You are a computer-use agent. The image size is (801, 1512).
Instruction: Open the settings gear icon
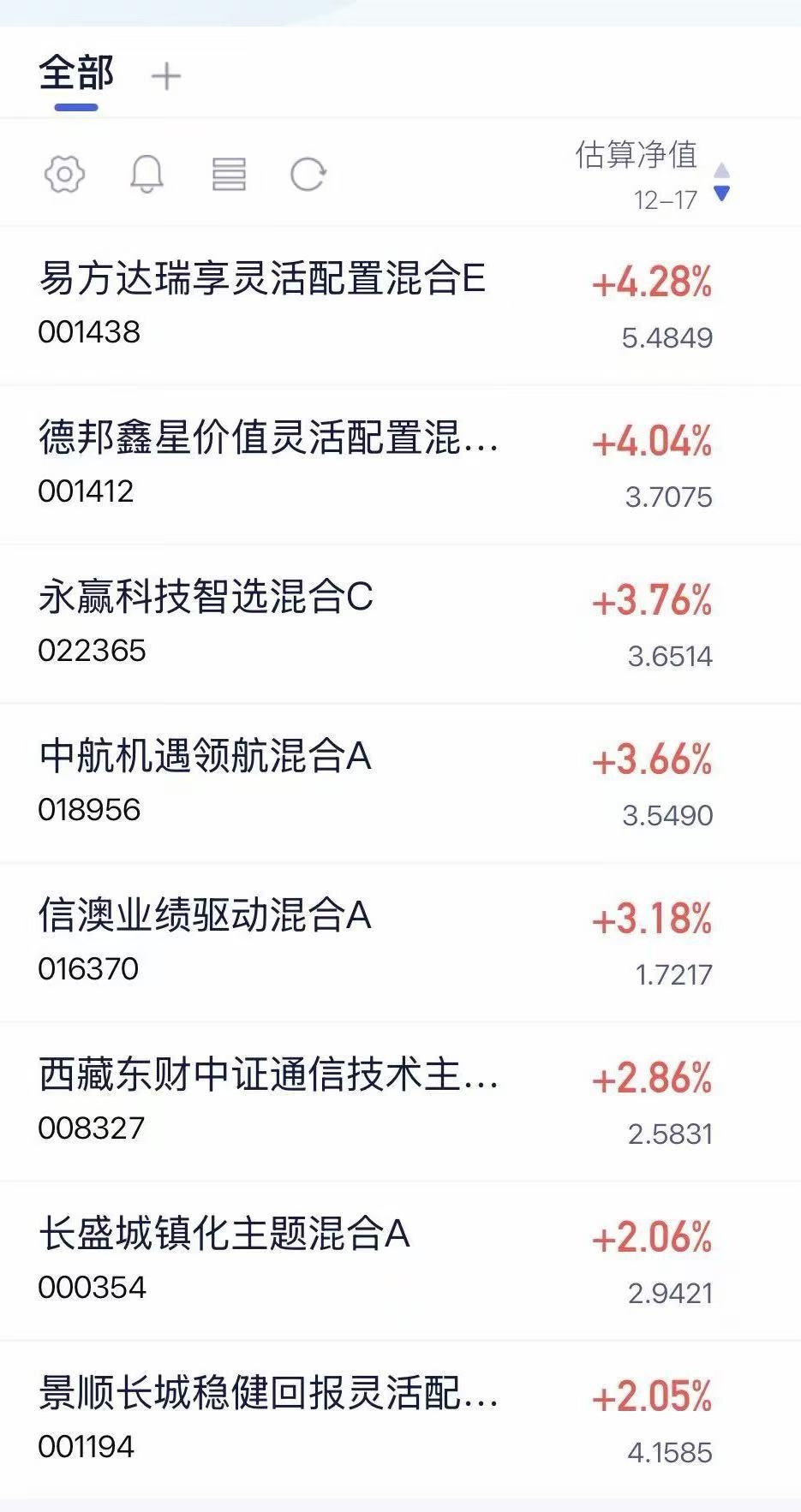coord(64,175)
